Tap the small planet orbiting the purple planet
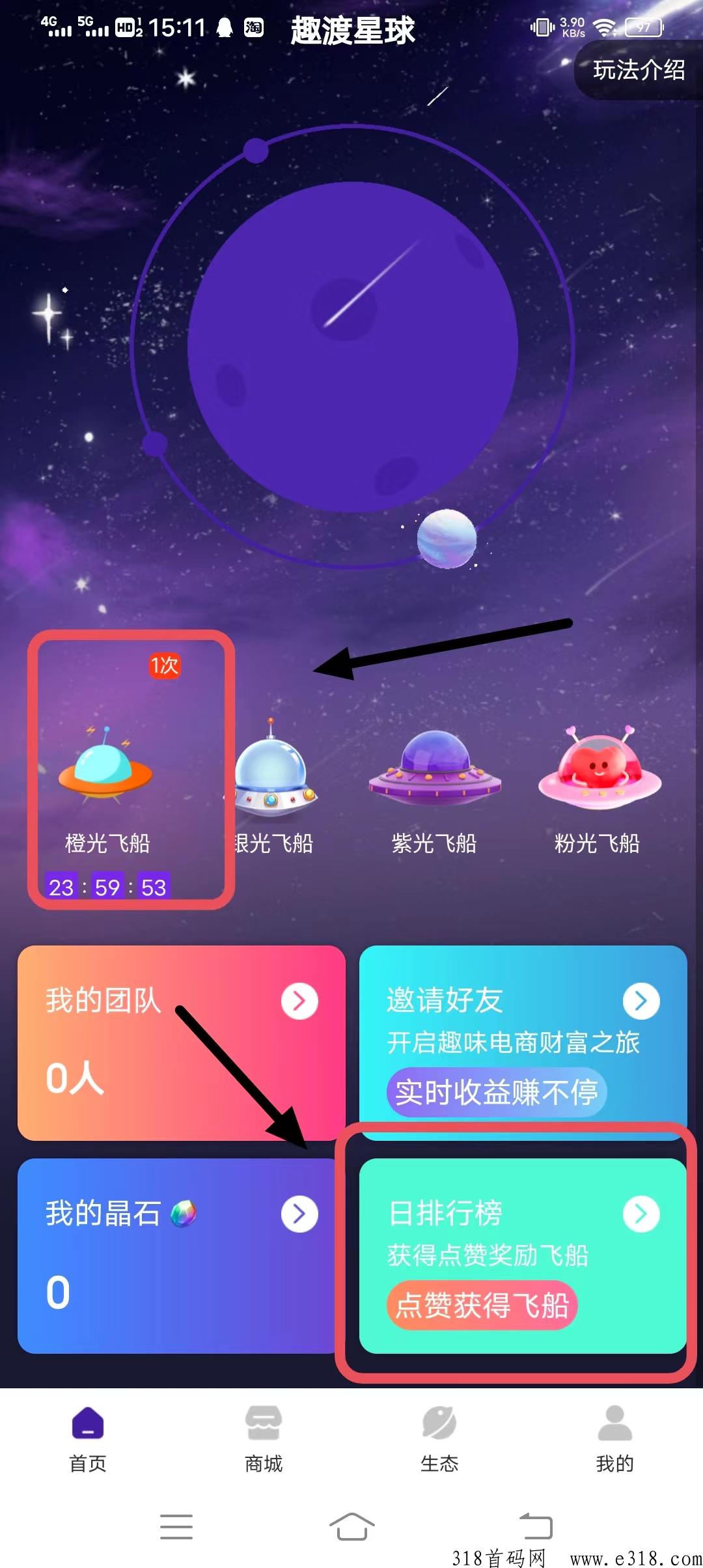This screenshot has height=1568, width=703. [446, 538]
